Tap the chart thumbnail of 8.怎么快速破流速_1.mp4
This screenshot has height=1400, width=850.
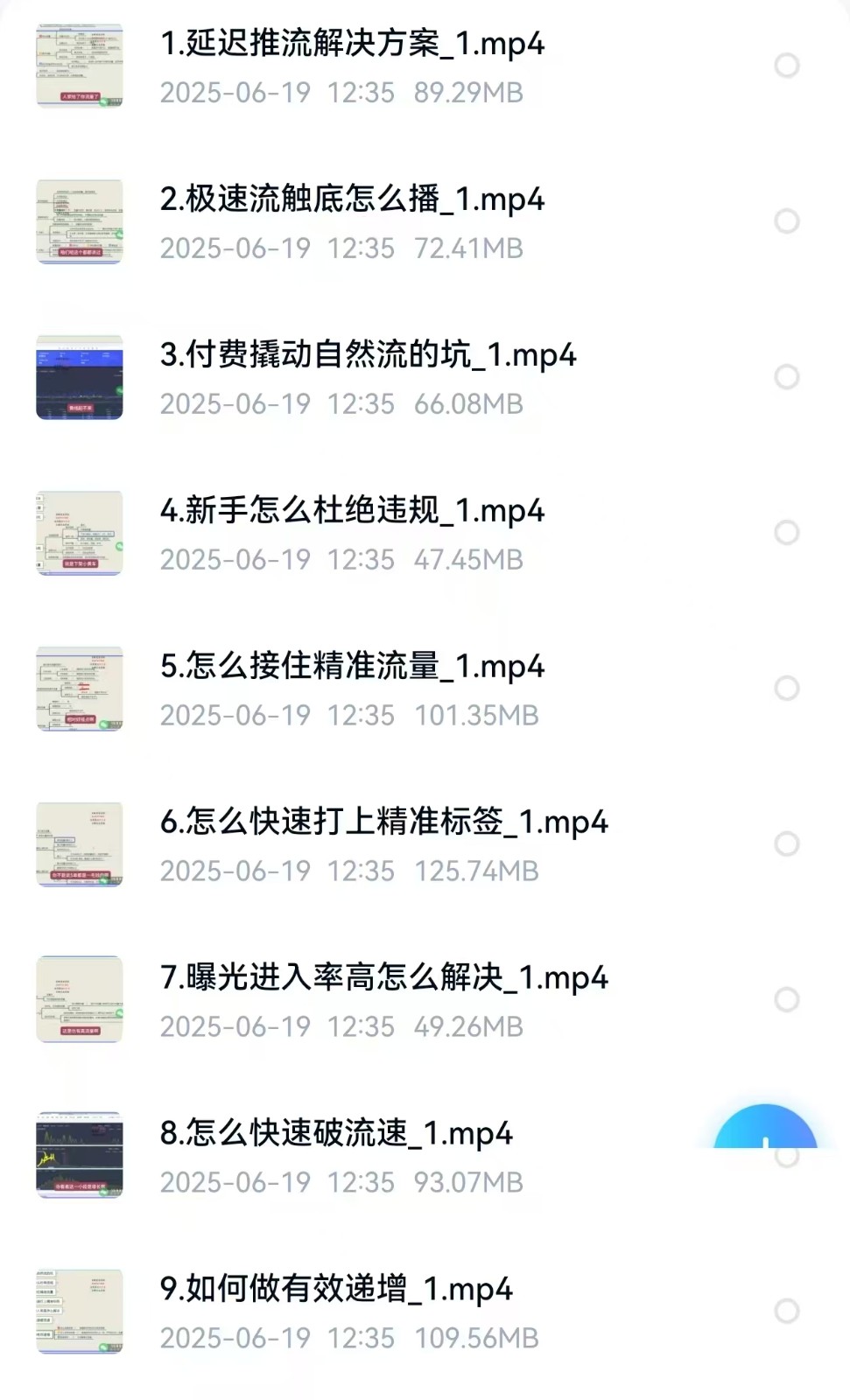click(x=79, y=1153)
